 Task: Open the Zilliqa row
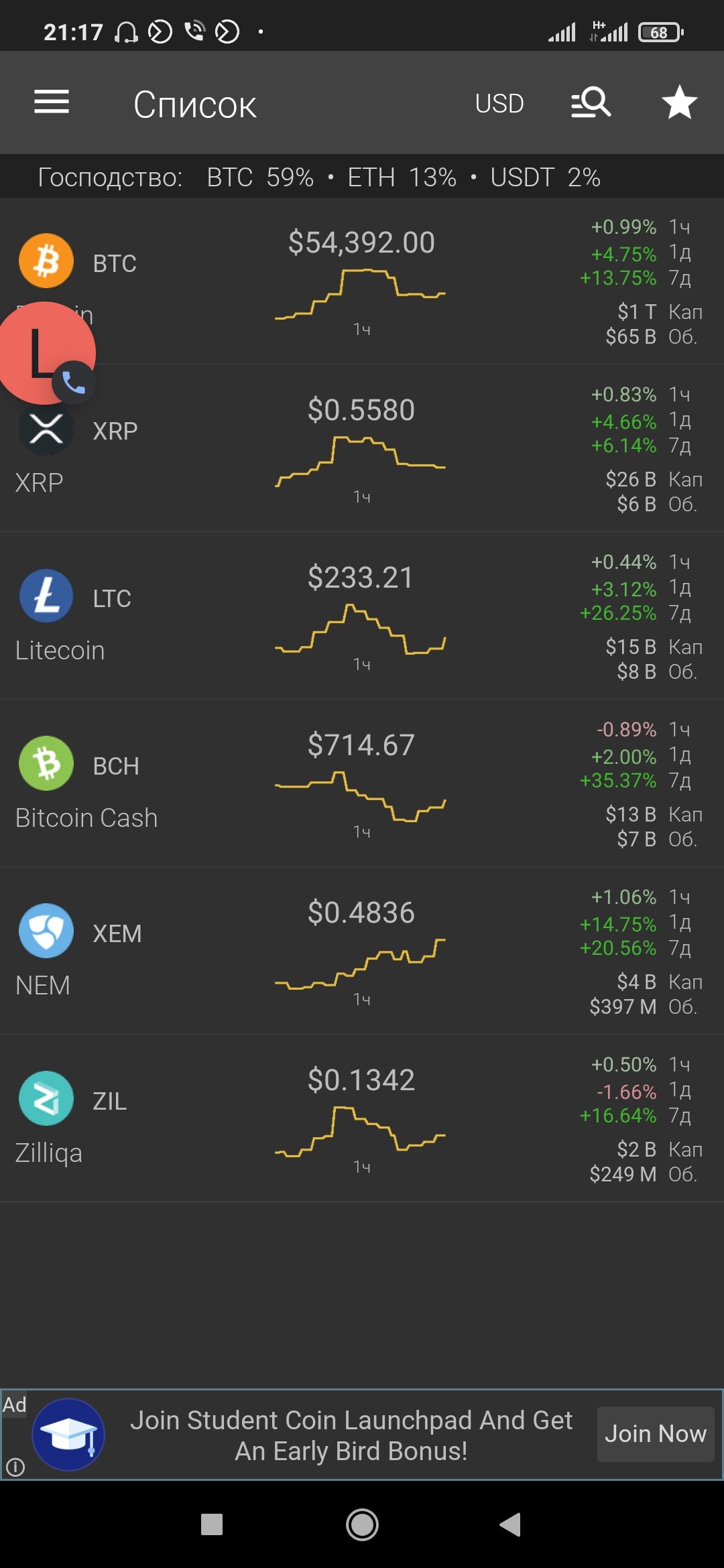coord(362,1119)
